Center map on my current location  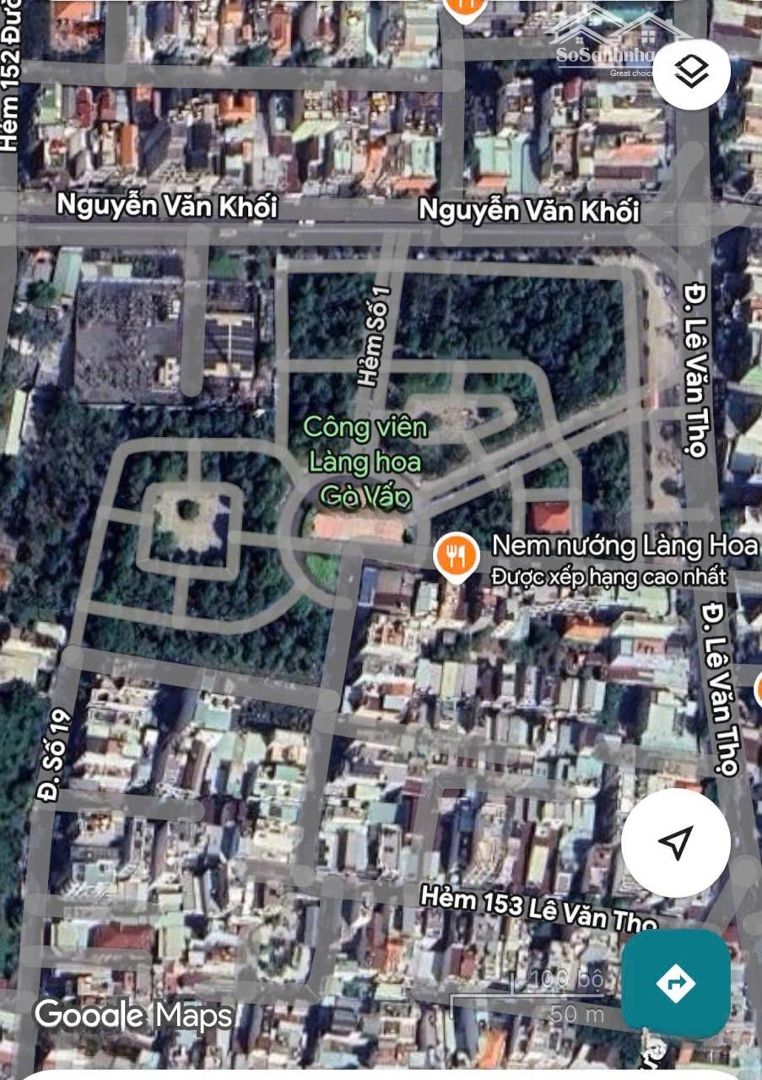point(676,842)
